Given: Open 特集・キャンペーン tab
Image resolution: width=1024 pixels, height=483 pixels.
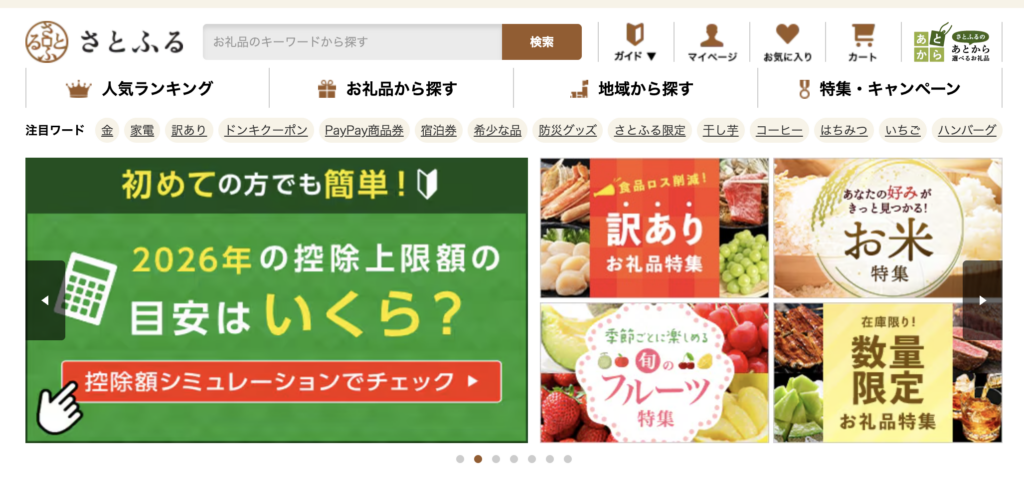Looking at the screenshot, I should (x=879, y=89).
